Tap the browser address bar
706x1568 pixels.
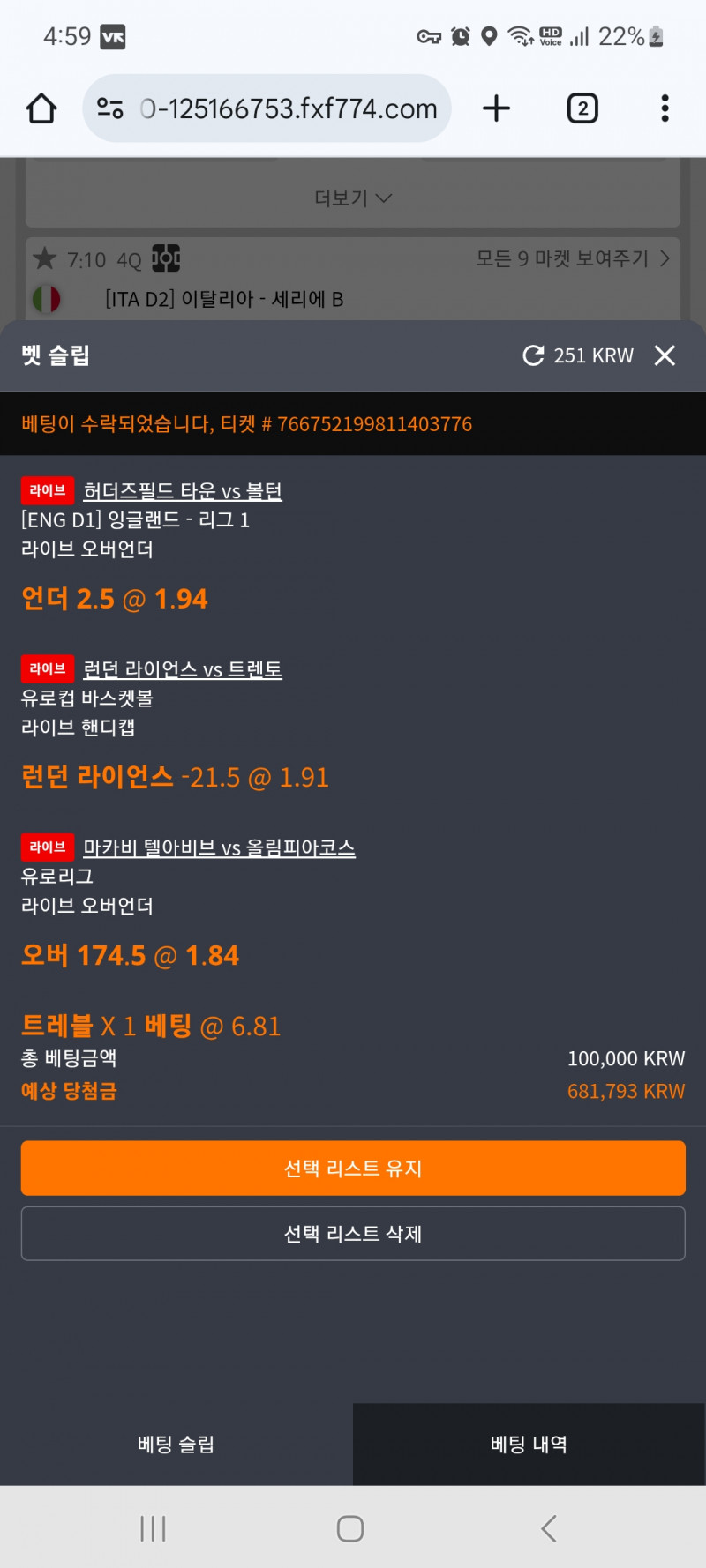coord(287,108)
